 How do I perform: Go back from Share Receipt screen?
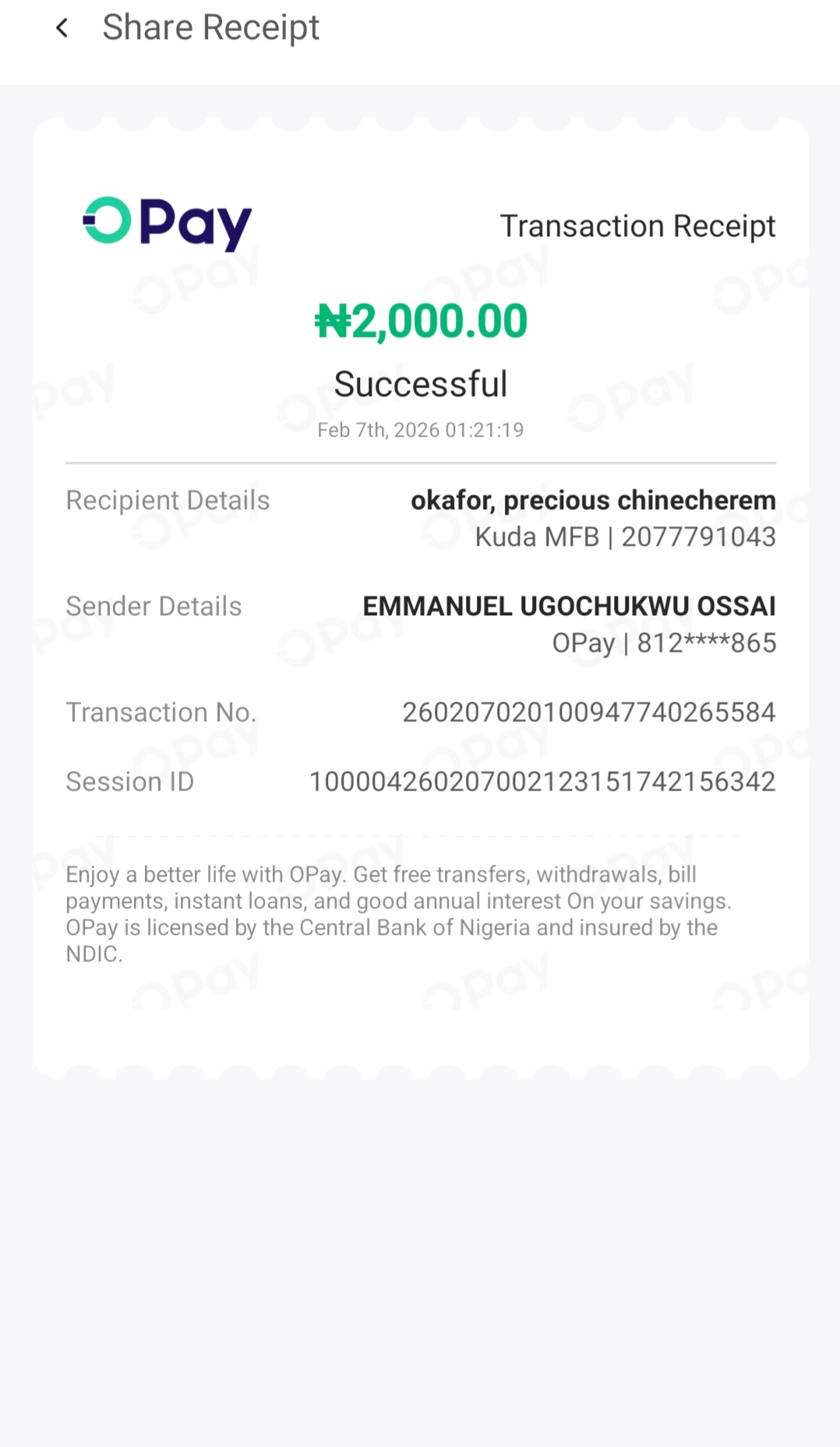(62, 28)
